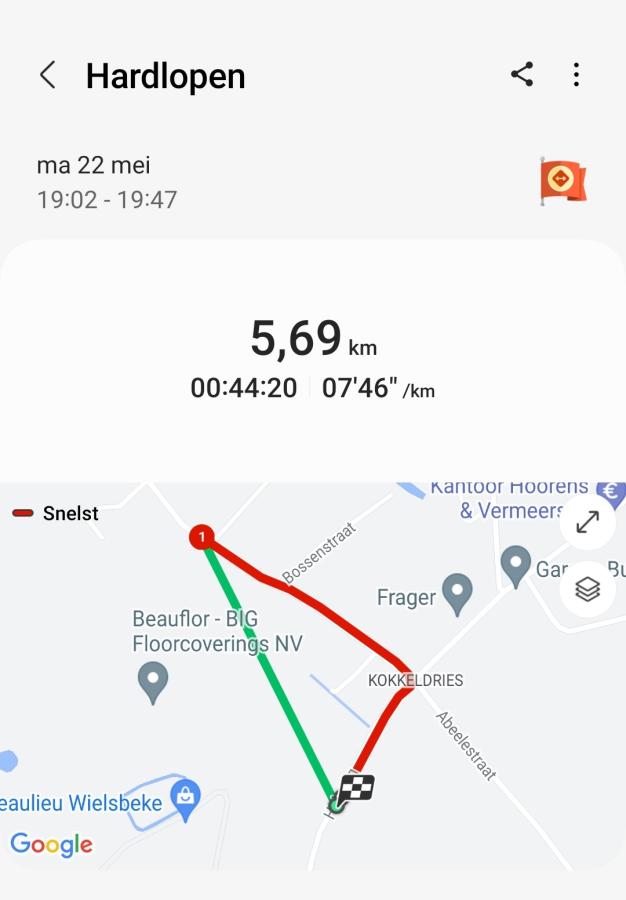Screen dimensions: 626x900
Task: Go back from Hardlopen screen
Action: point(47,75)
